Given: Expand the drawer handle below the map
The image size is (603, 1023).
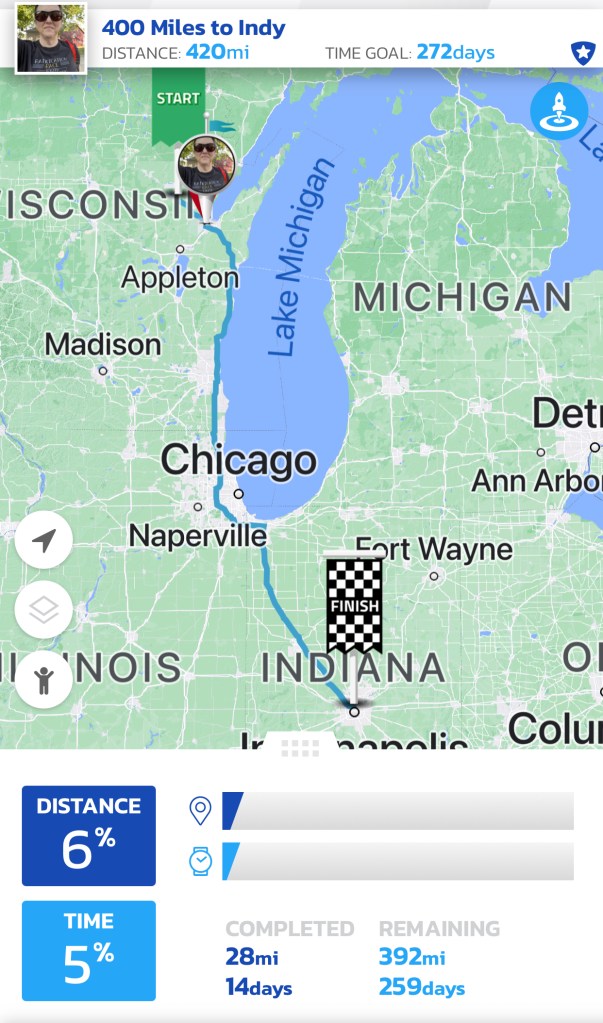Looking at the screenshot, I should tap(300, 747).
